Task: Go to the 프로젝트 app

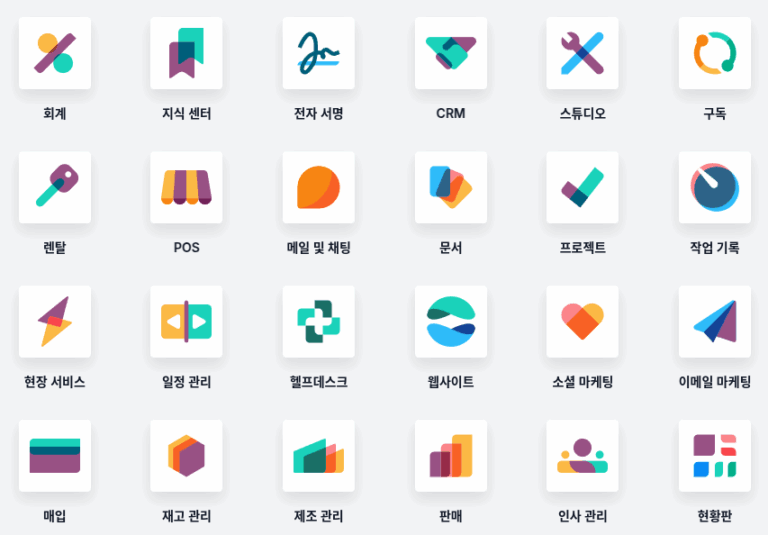Action: point(583,187)
